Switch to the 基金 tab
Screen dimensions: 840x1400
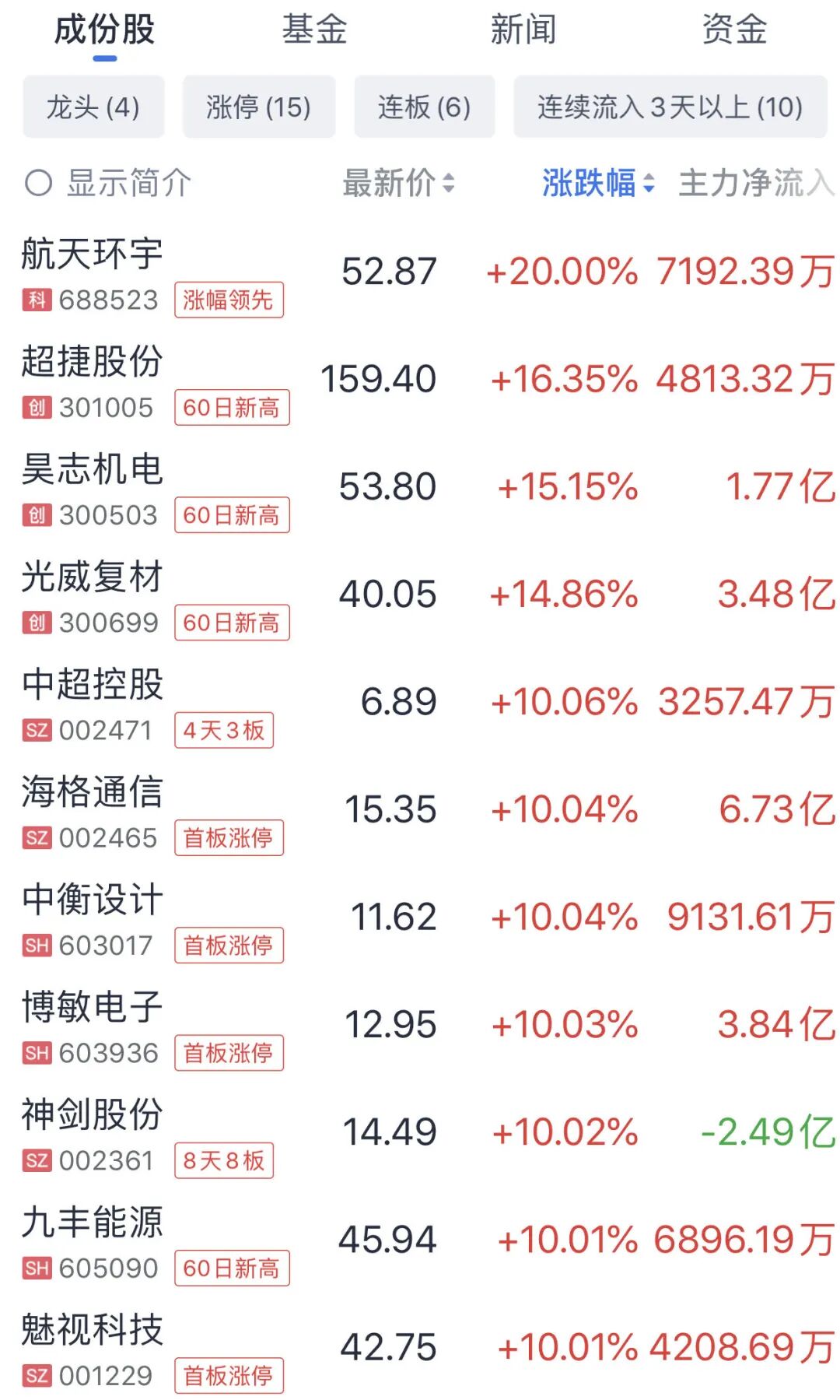click(314, 30)
